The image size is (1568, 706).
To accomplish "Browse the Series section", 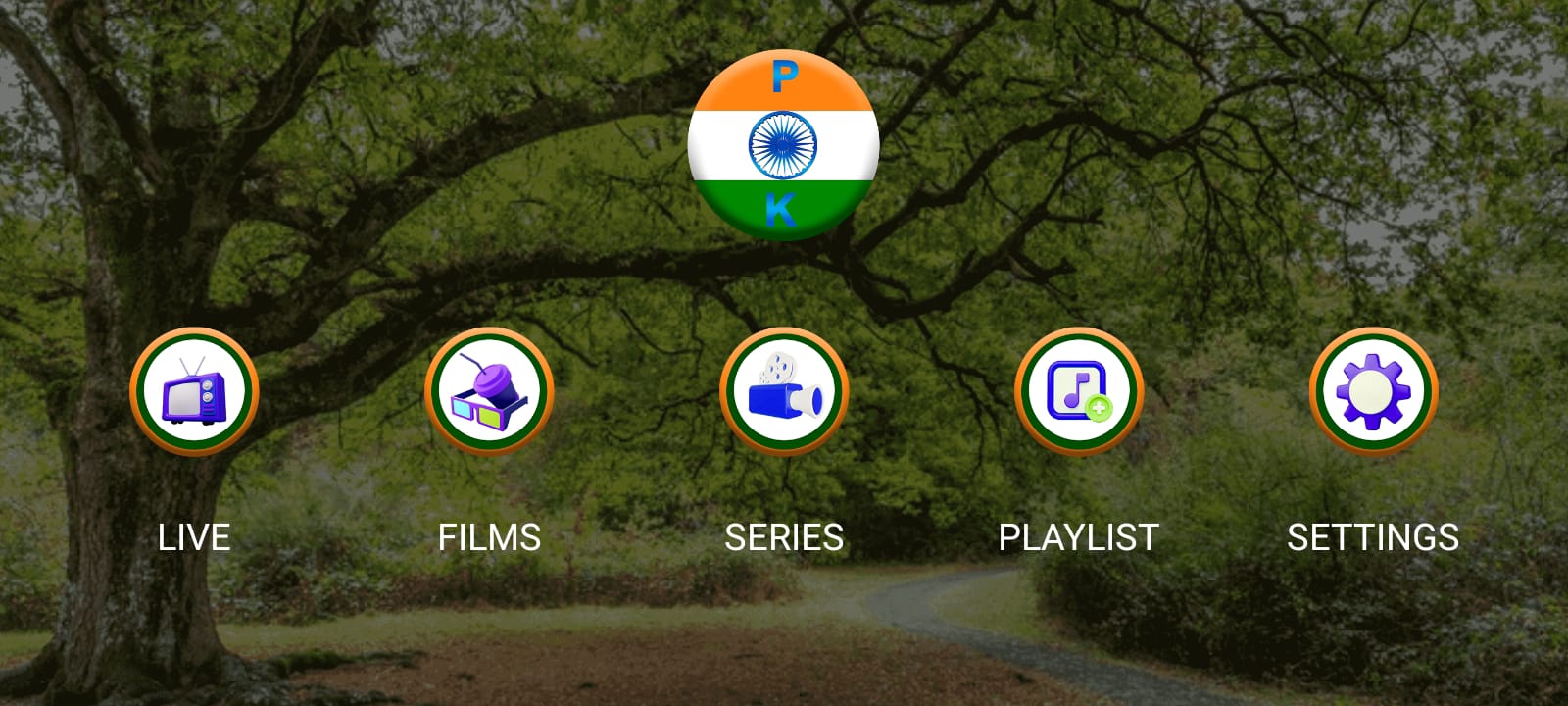I will [x=784, y=392].
